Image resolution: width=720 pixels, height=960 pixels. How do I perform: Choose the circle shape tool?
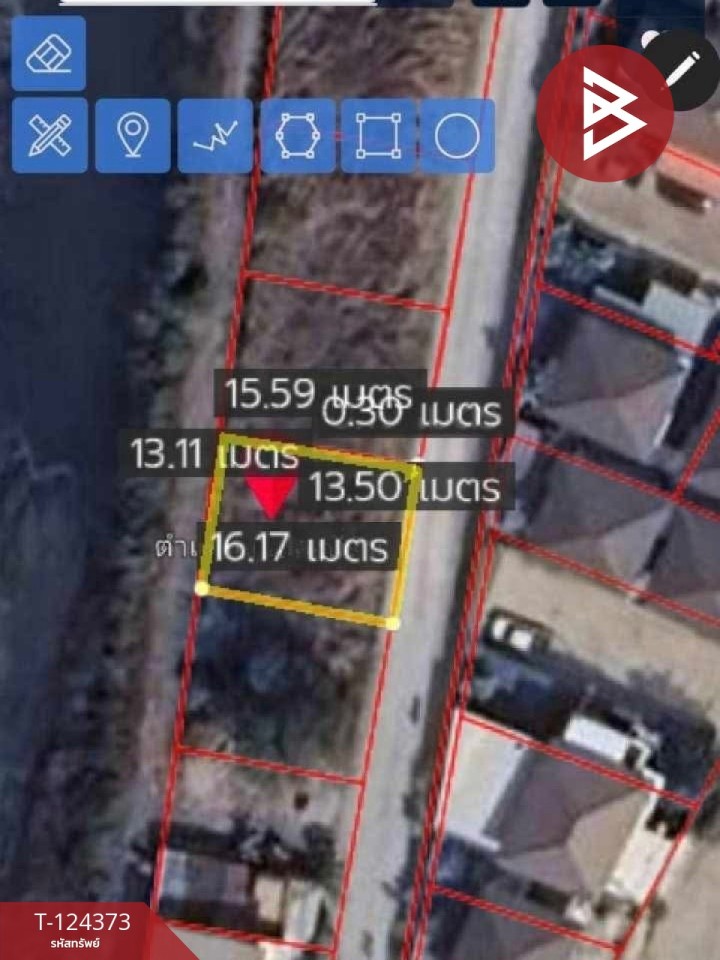(457, 135)
